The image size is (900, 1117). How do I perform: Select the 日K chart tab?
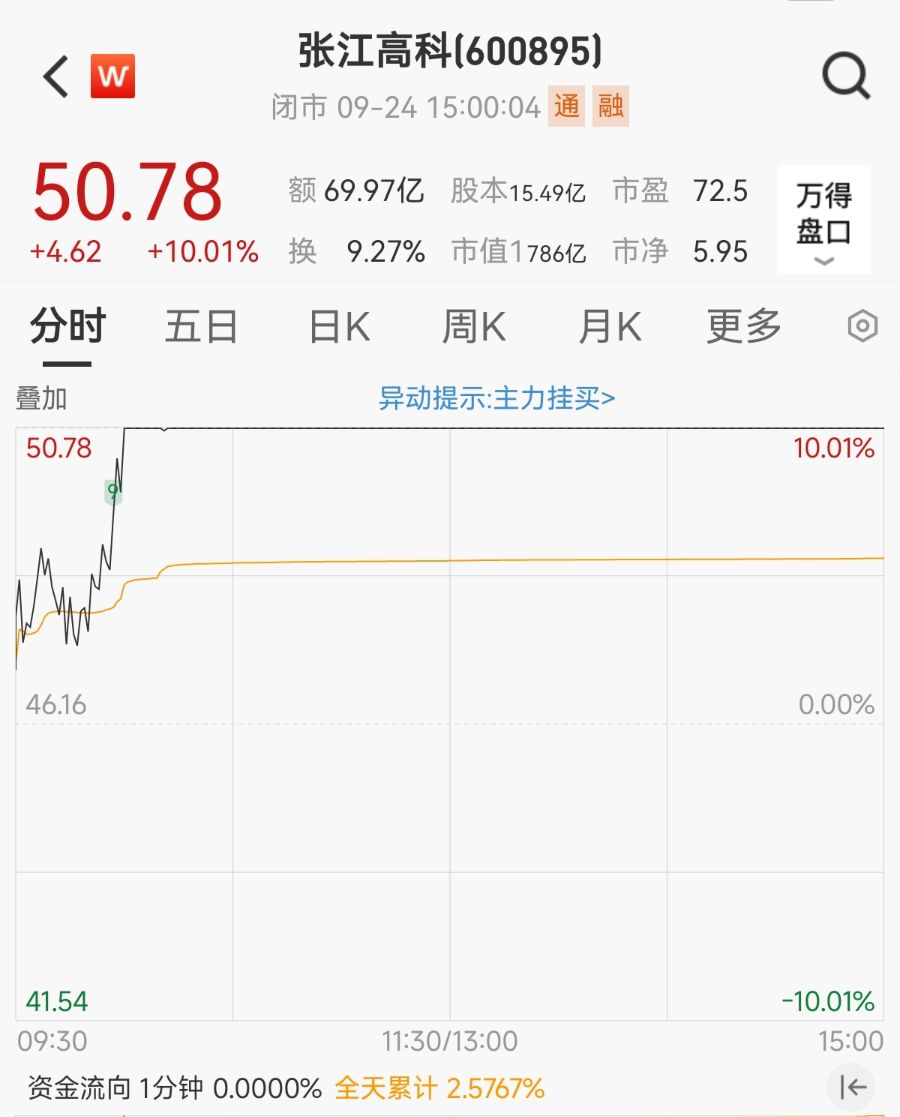[339, 327]
